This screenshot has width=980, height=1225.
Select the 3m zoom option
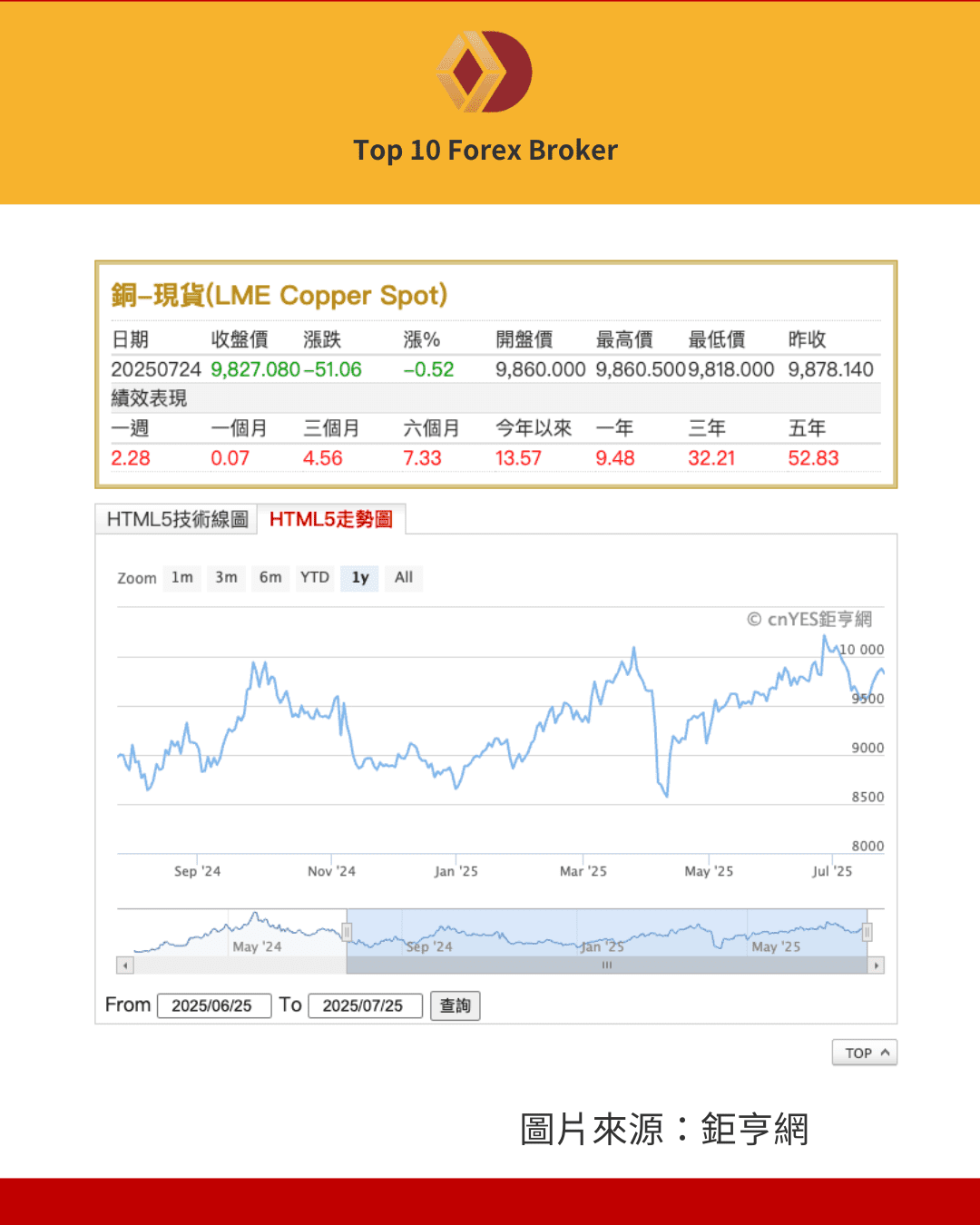[x=226, y=578]
